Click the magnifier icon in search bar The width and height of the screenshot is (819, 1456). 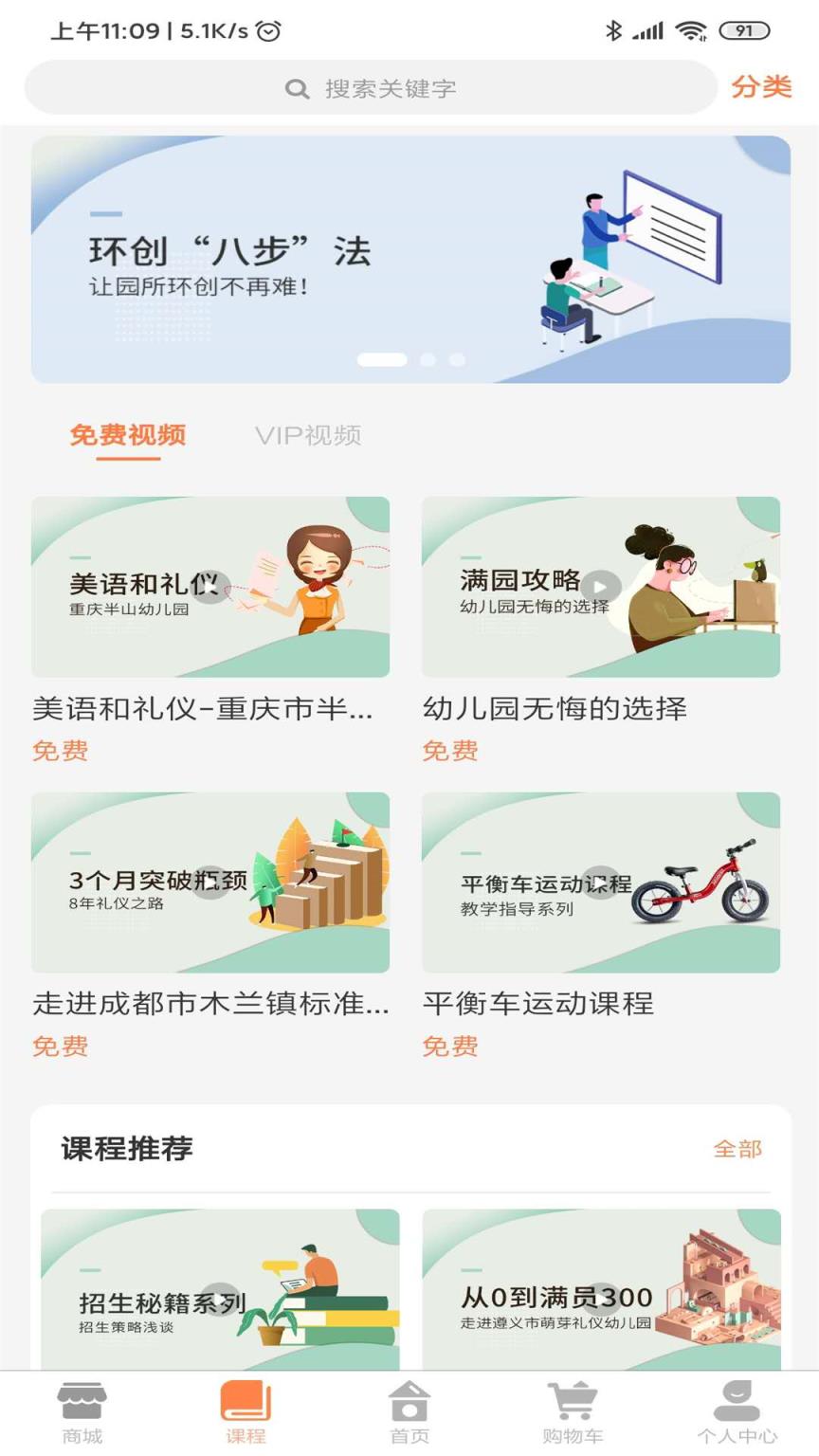[x=296, y=88]
